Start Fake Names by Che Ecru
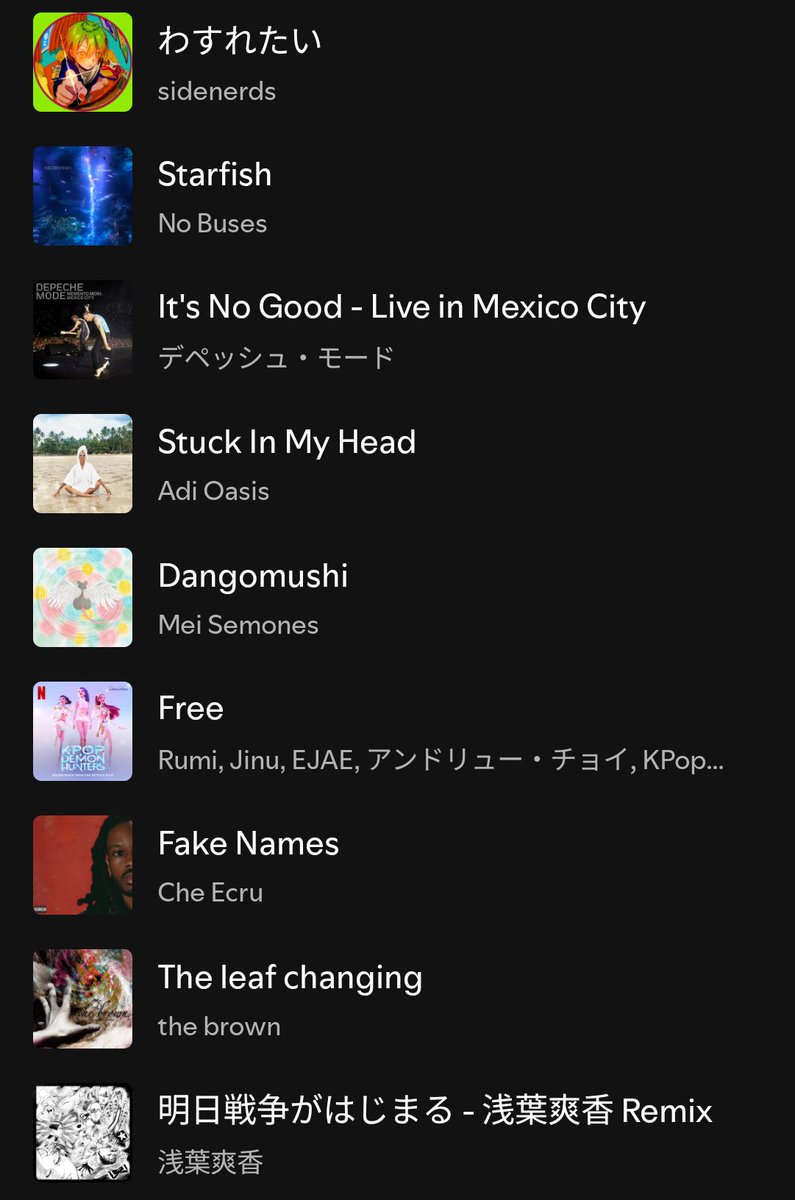Image resolution: width=795 pixels, height=1200 pixels. (248, 845)
